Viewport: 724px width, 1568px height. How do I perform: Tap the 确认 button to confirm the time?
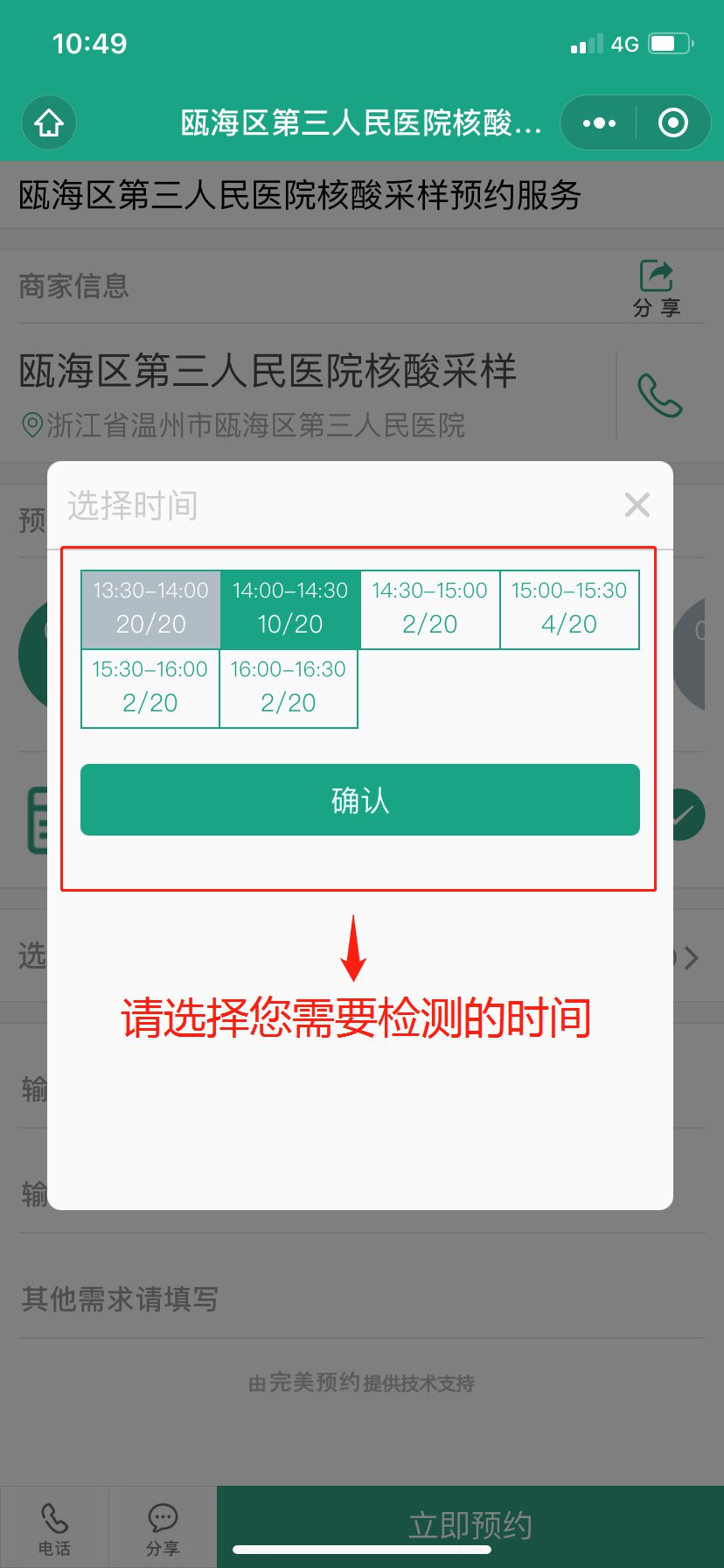point(360,800)
